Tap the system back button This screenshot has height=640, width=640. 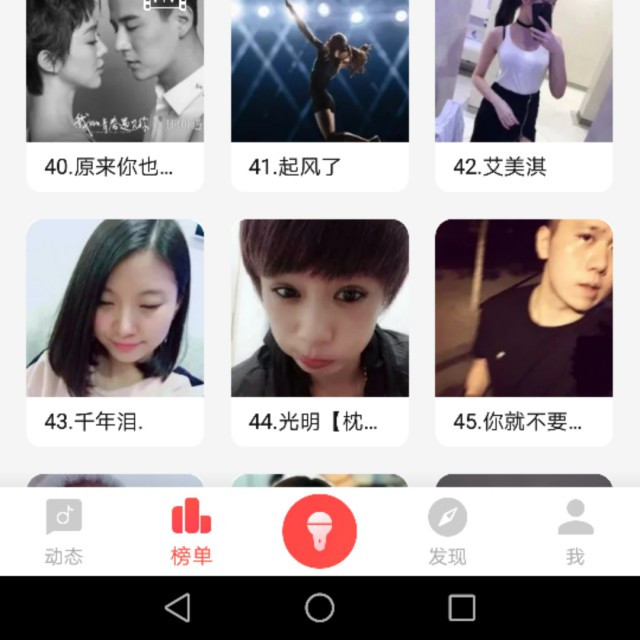178,608
